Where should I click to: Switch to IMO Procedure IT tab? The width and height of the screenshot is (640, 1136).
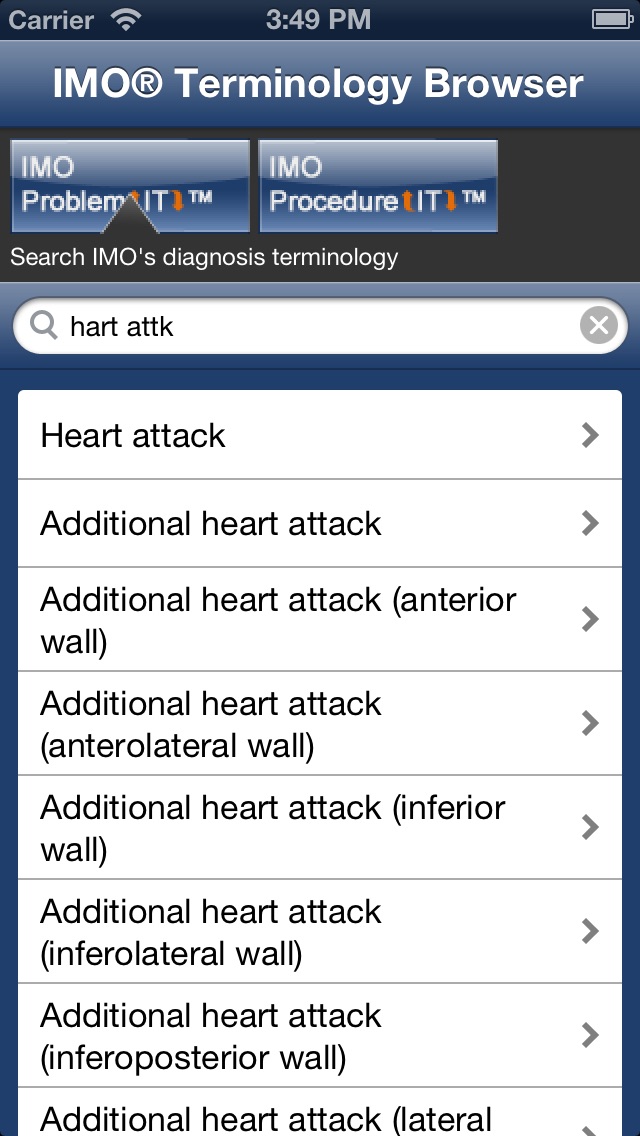coord(378,186)
